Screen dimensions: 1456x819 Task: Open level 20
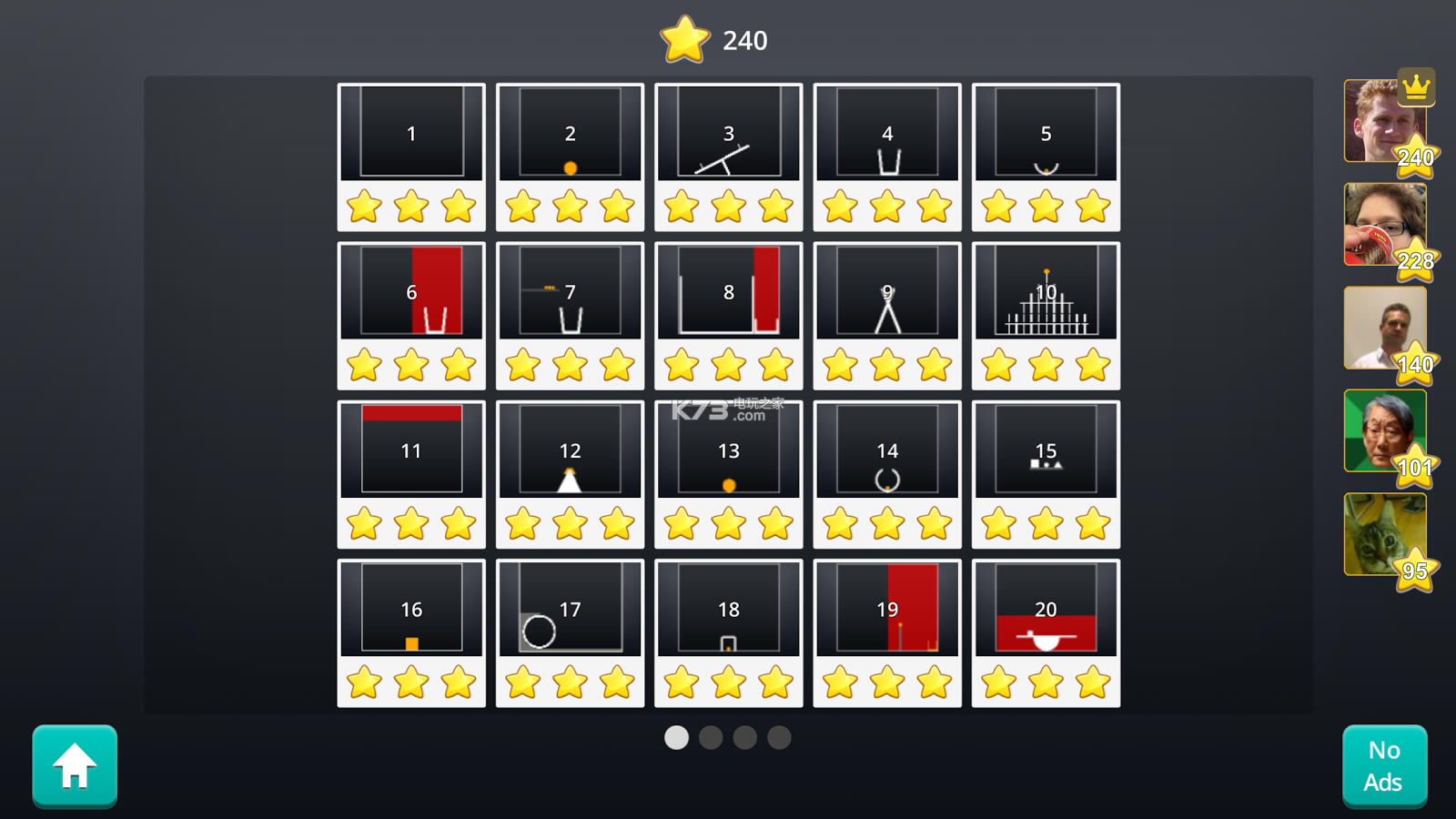point(1046,632)
